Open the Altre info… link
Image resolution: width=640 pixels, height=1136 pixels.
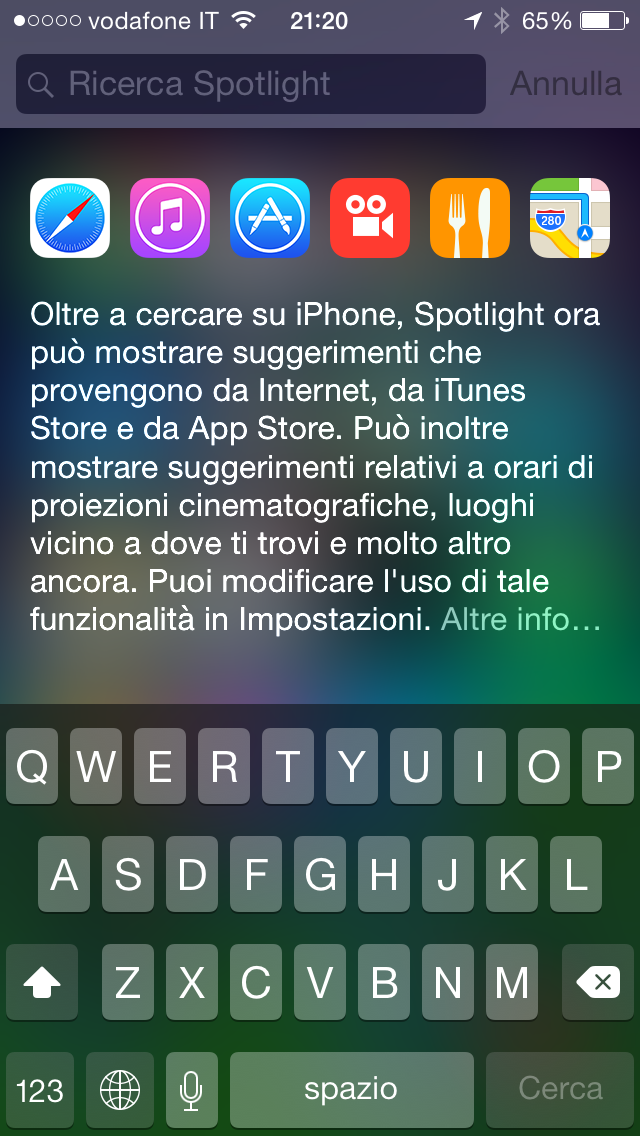[x=520, y=620]
